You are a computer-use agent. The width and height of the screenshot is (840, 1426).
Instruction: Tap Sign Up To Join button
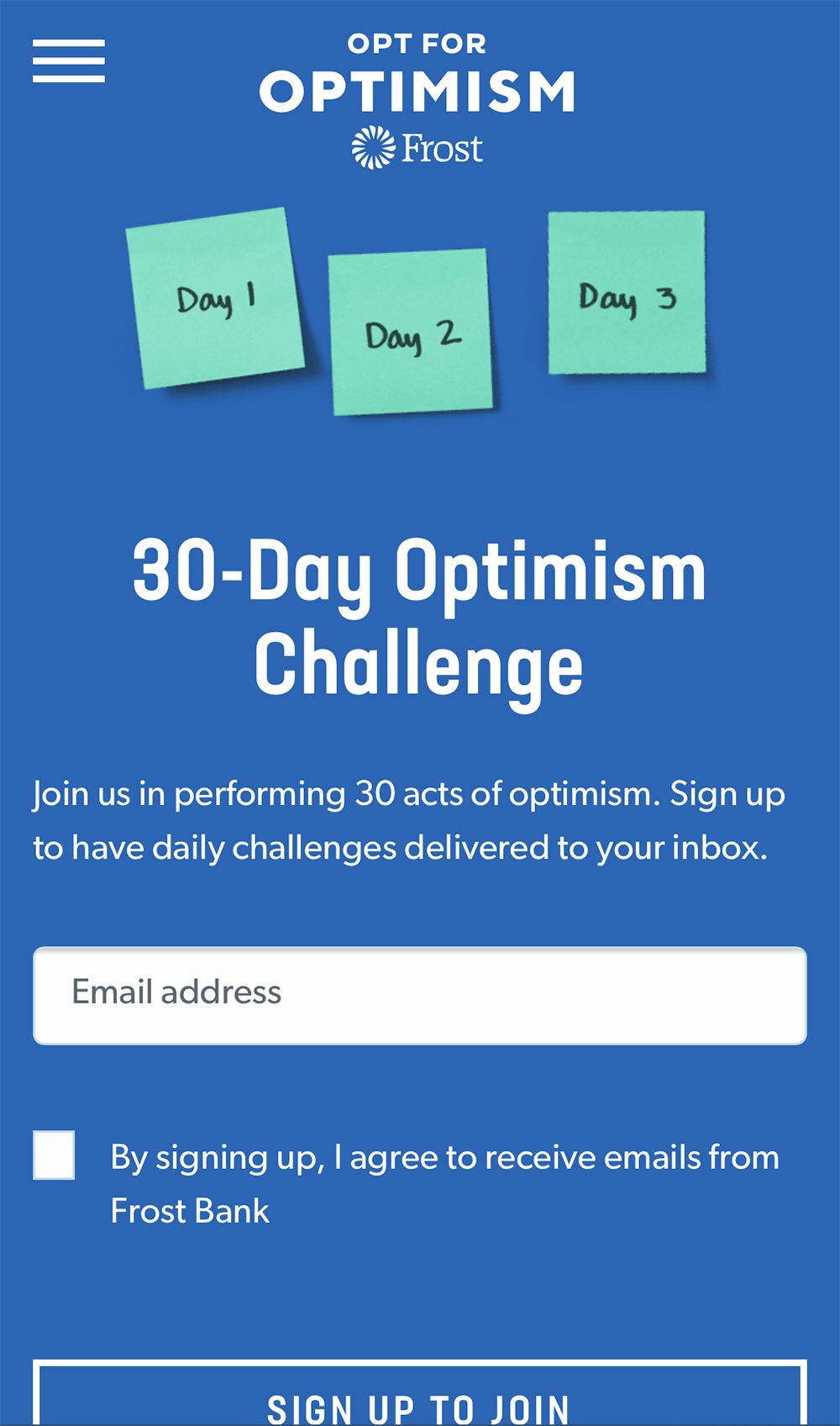pos(420,1393)
